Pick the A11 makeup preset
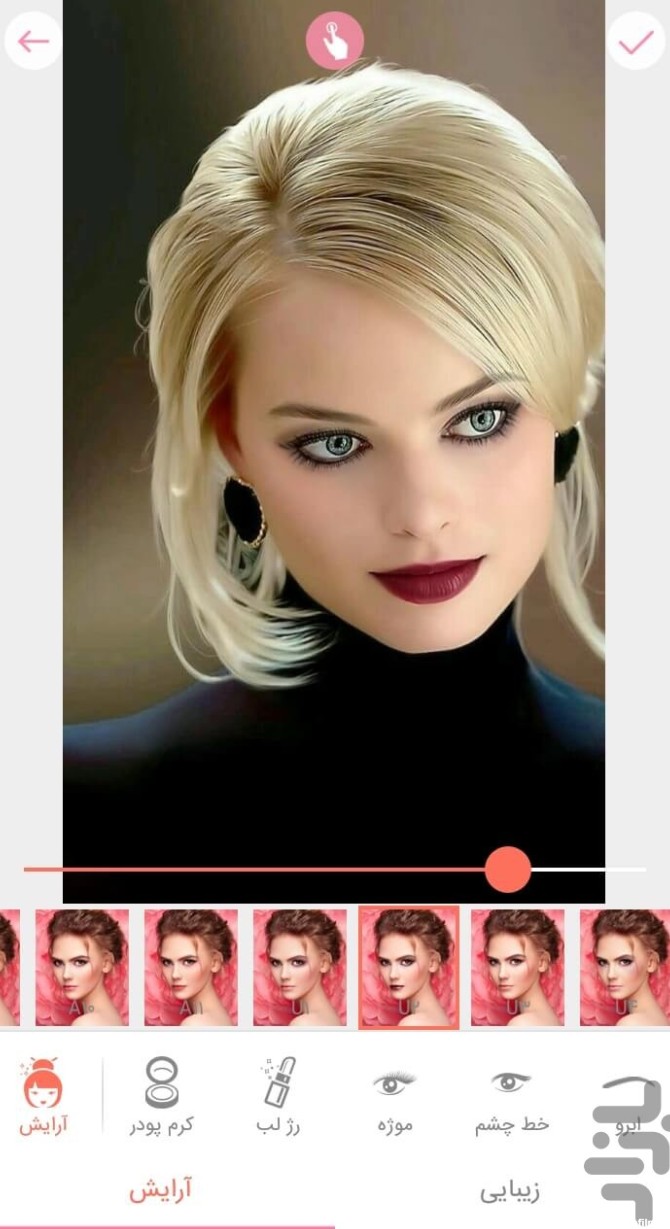 [x=191, y=967]
